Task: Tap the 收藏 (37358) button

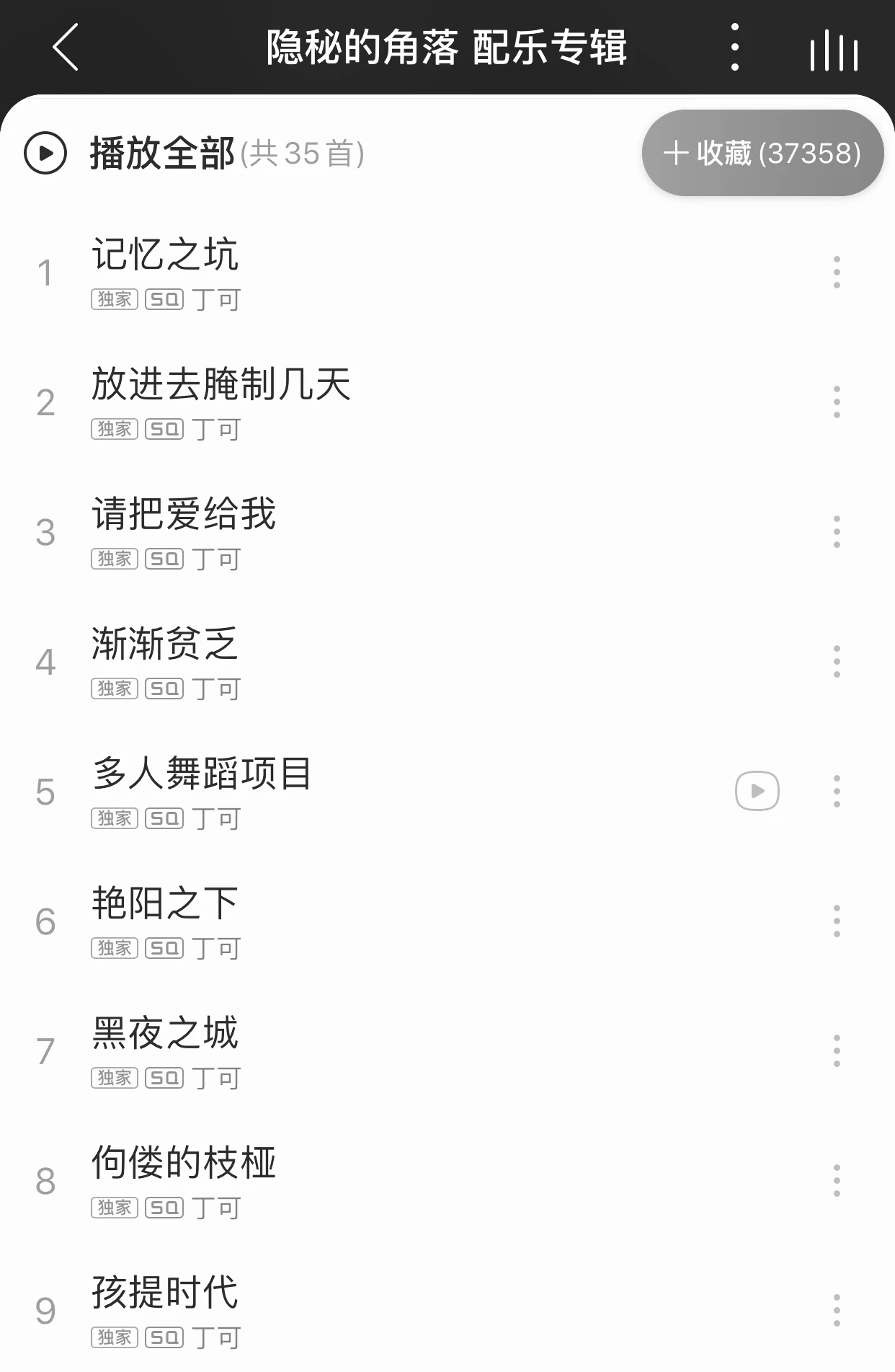Action: [762, 153]
